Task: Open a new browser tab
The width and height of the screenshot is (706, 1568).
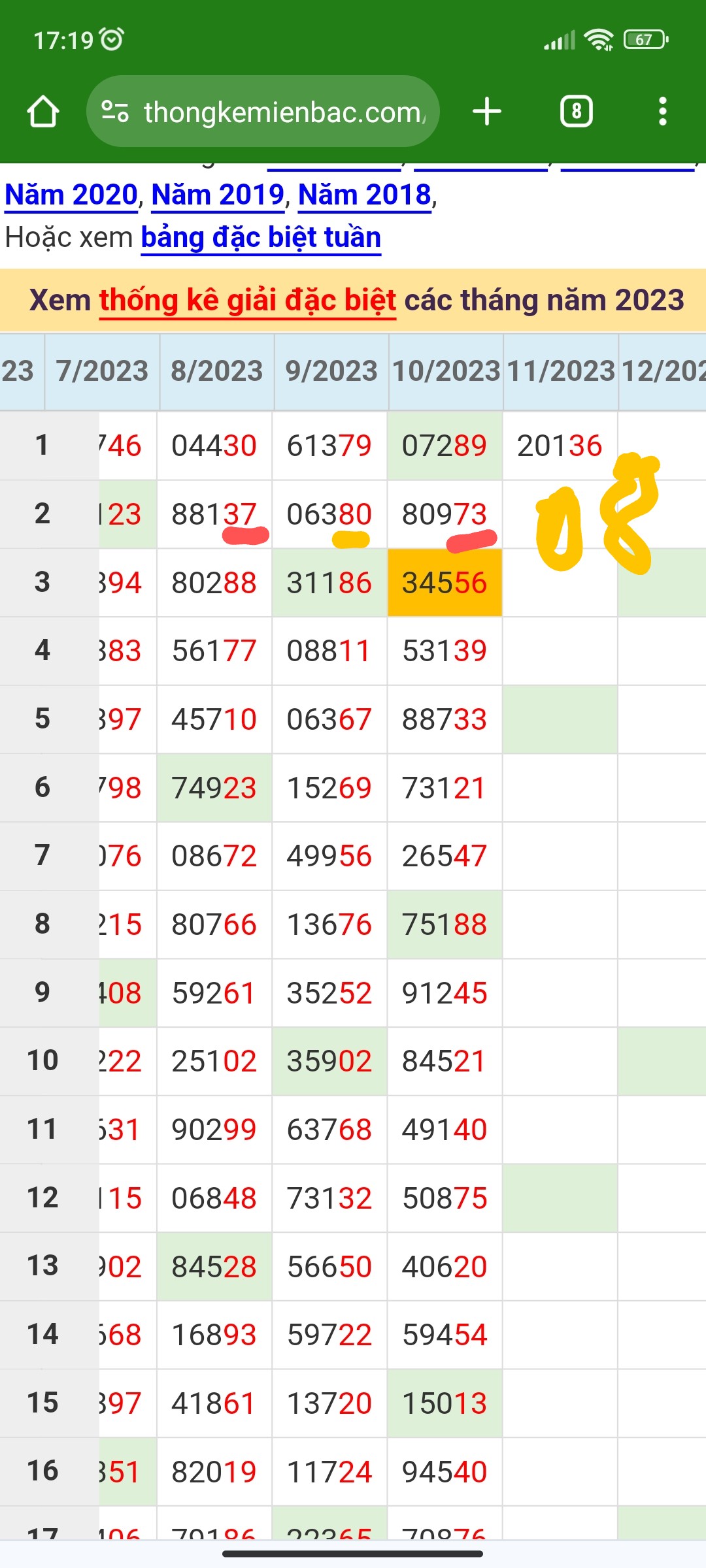Action: click(x=487, y=112)
